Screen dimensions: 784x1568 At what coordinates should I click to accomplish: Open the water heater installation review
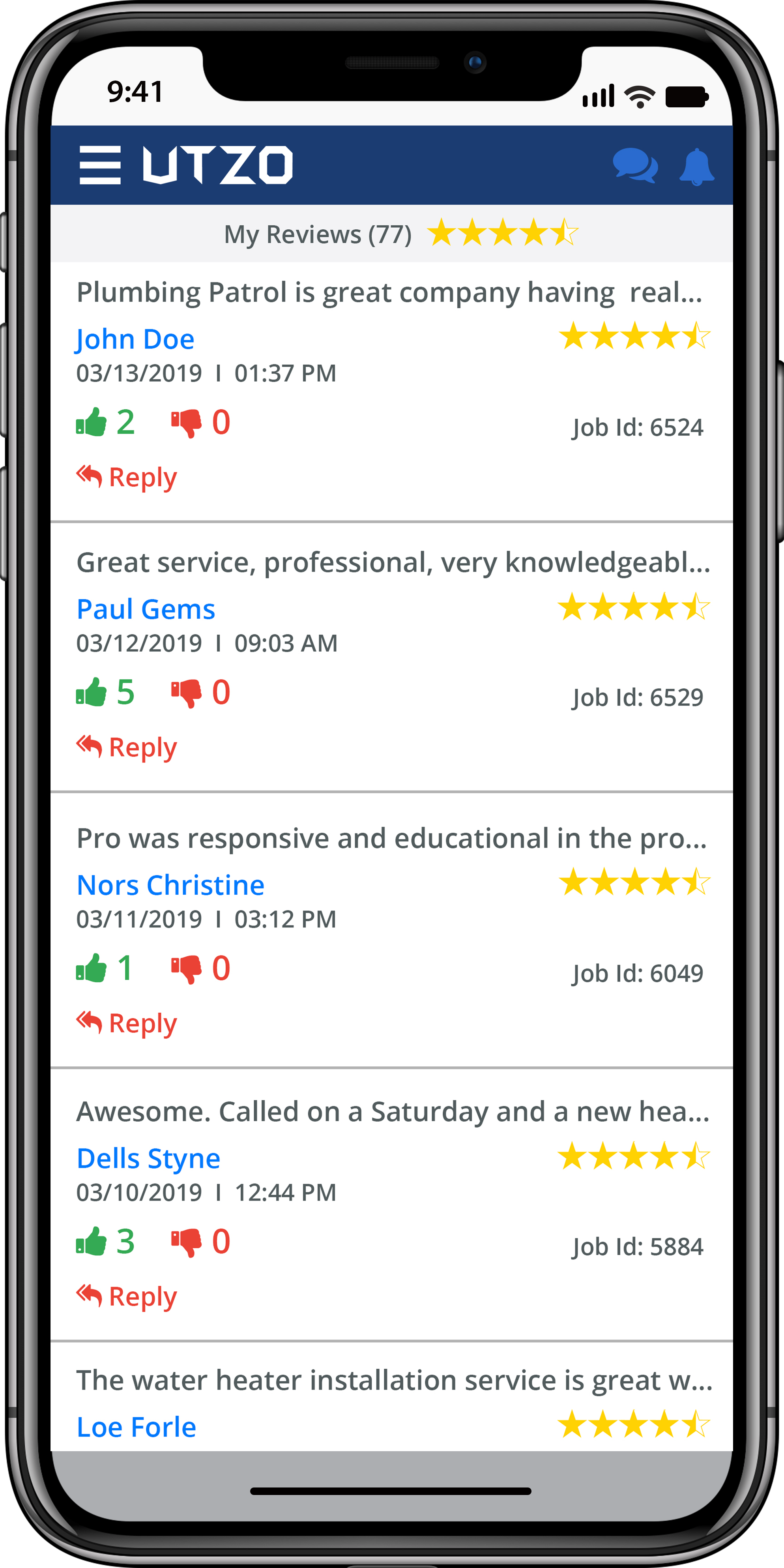pos(393,1380)
